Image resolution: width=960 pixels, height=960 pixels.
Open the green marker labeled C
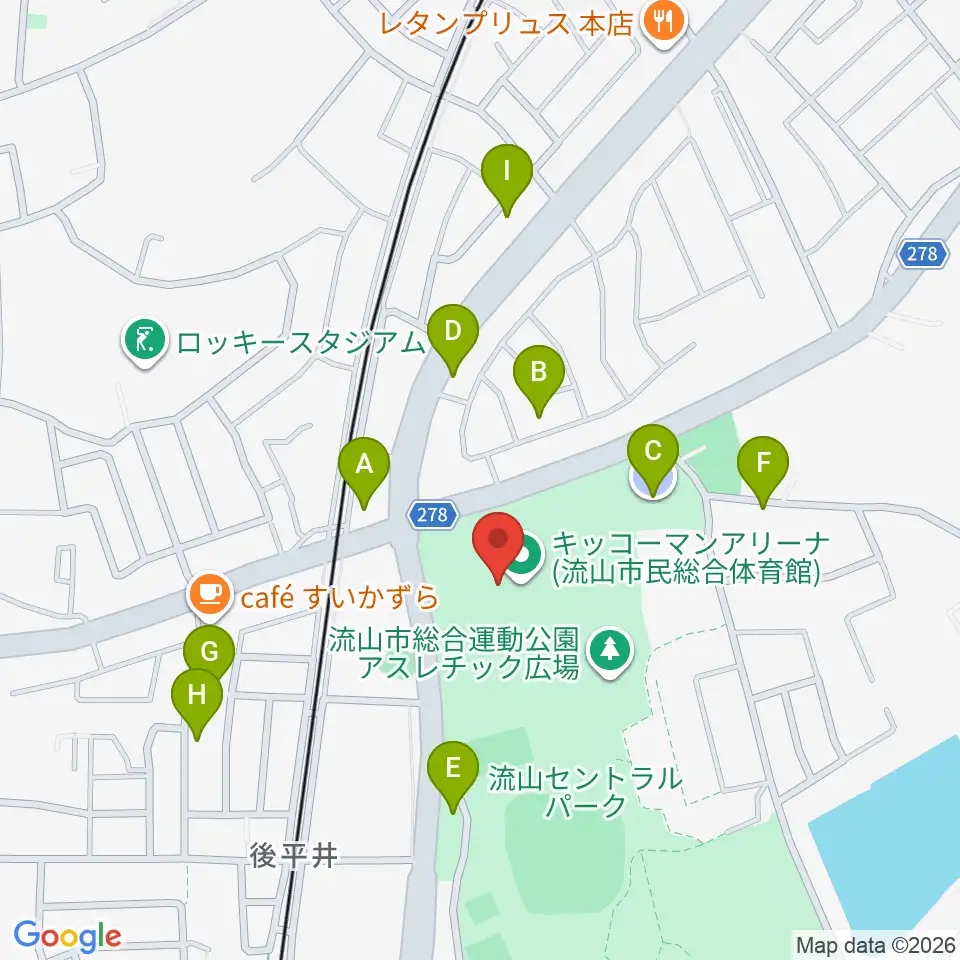pos(653,460)
